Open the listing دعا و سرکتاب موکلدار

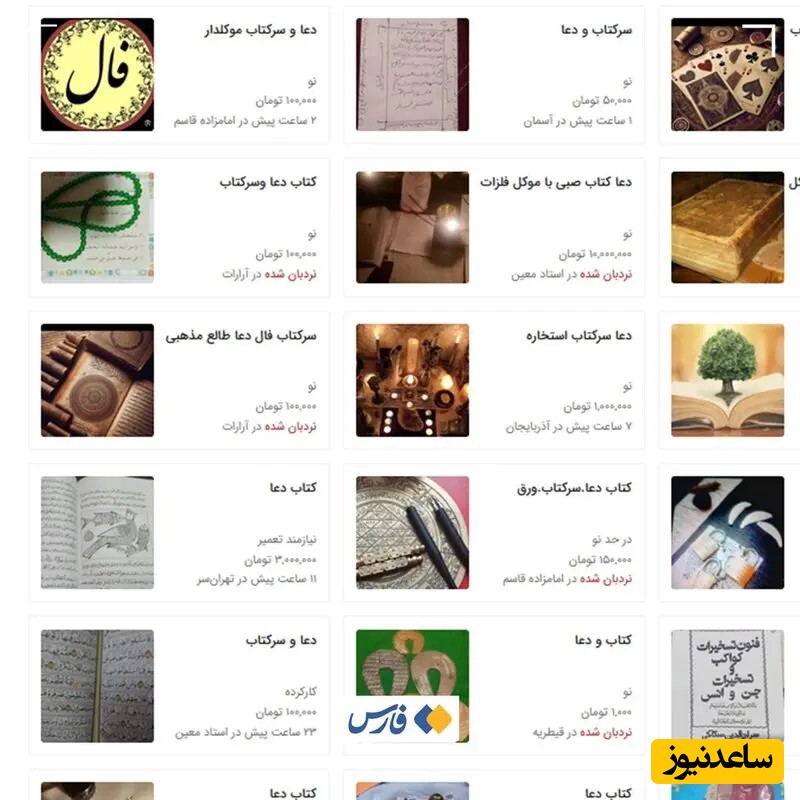point(259,30)
